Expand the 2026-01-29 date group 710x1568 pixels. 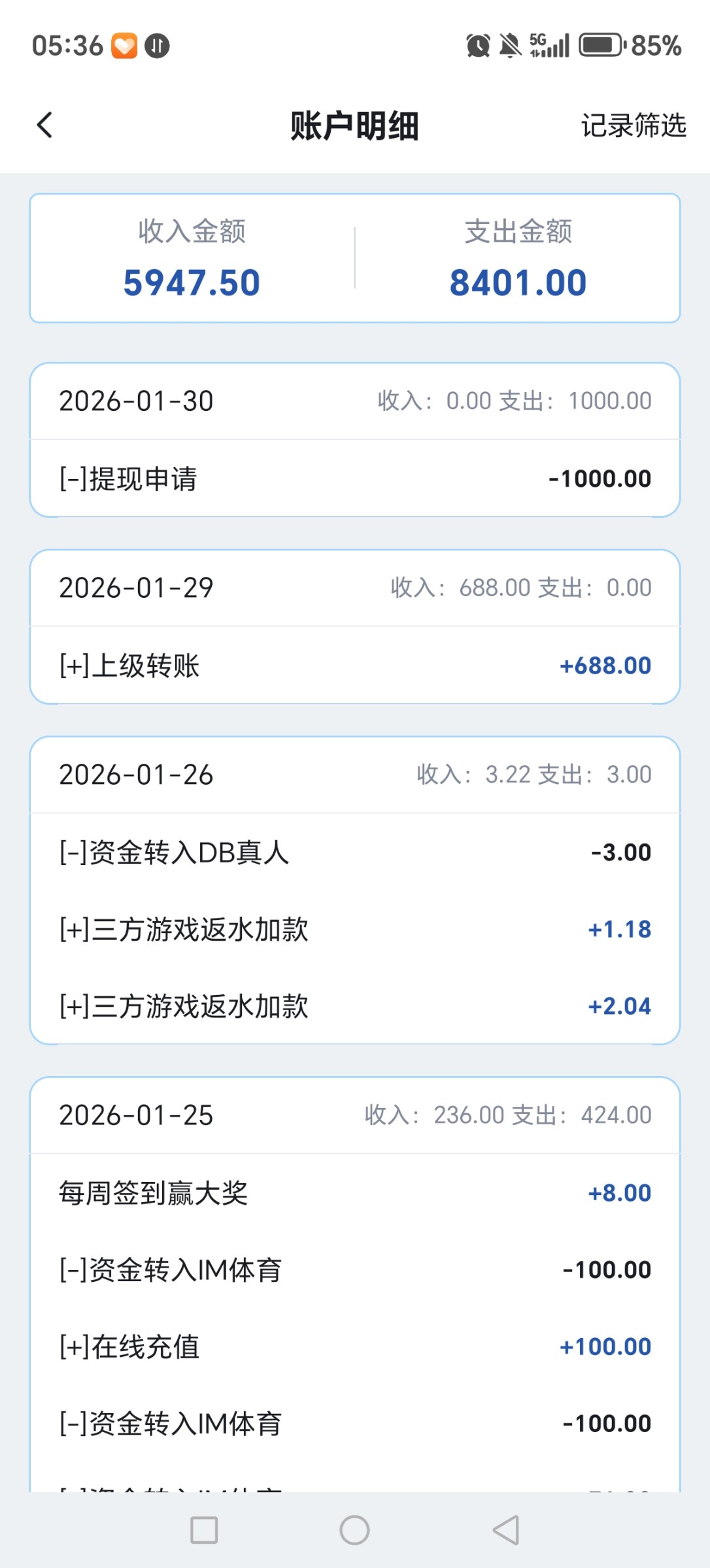[355, 587]
